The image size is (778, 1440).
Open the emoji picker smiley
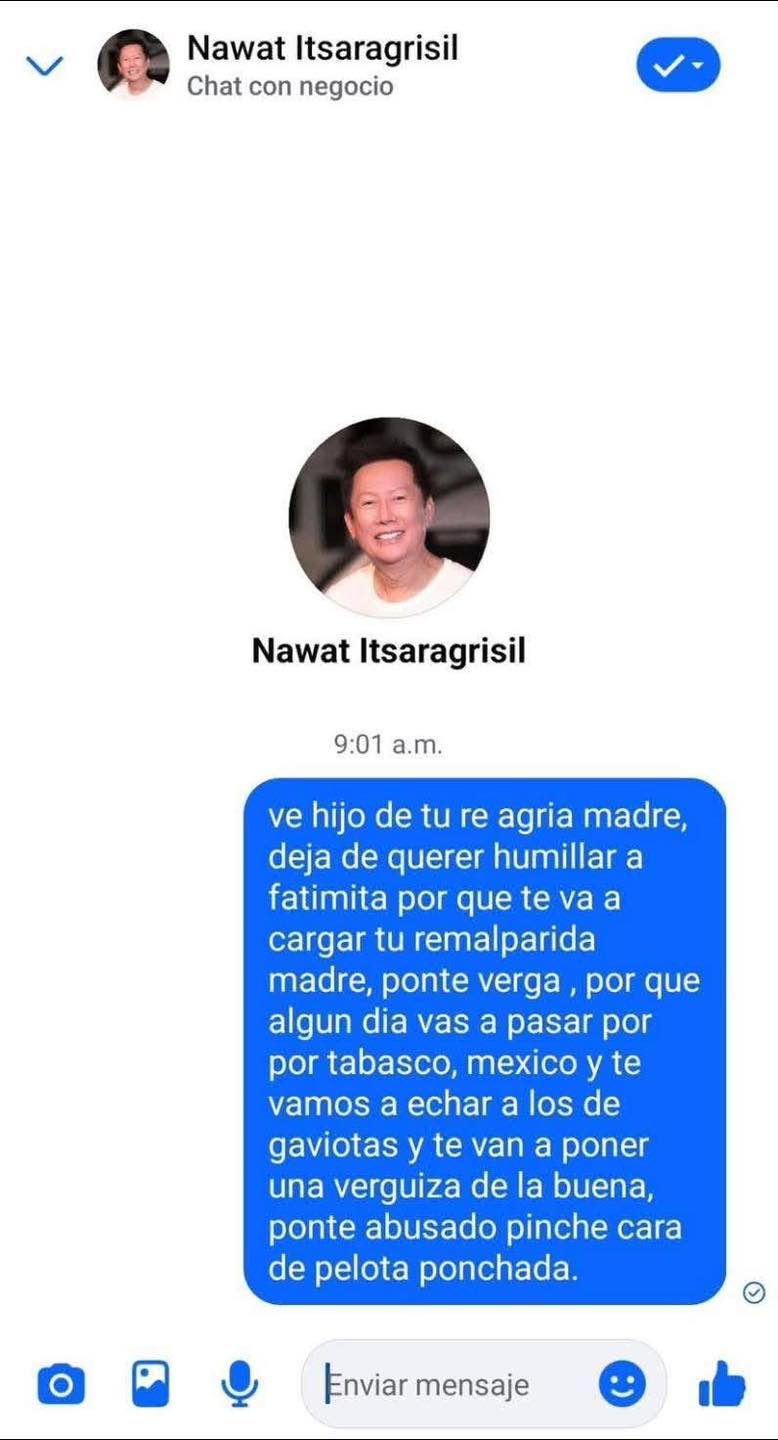point(622,1385)
